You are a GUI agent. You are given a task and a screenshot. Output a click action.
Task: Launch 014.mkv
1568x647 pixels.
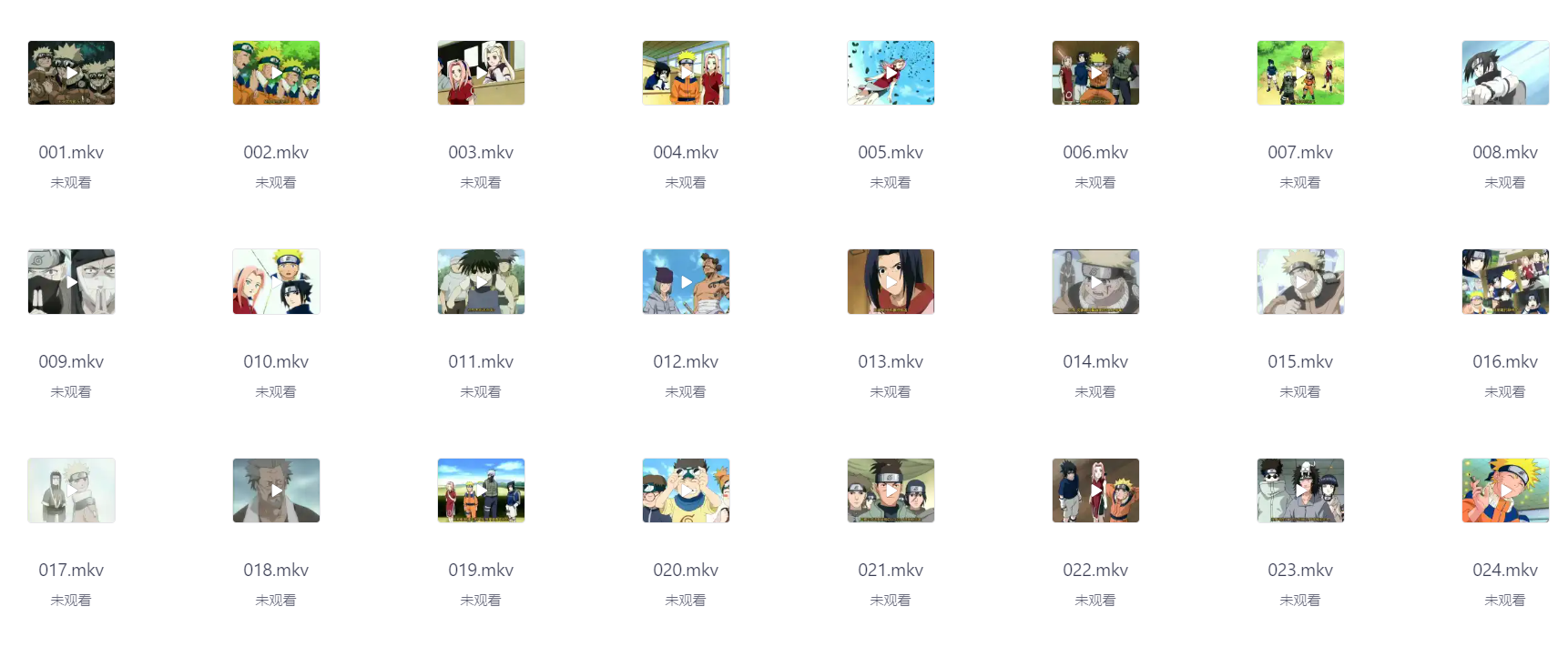point(1095,282)
